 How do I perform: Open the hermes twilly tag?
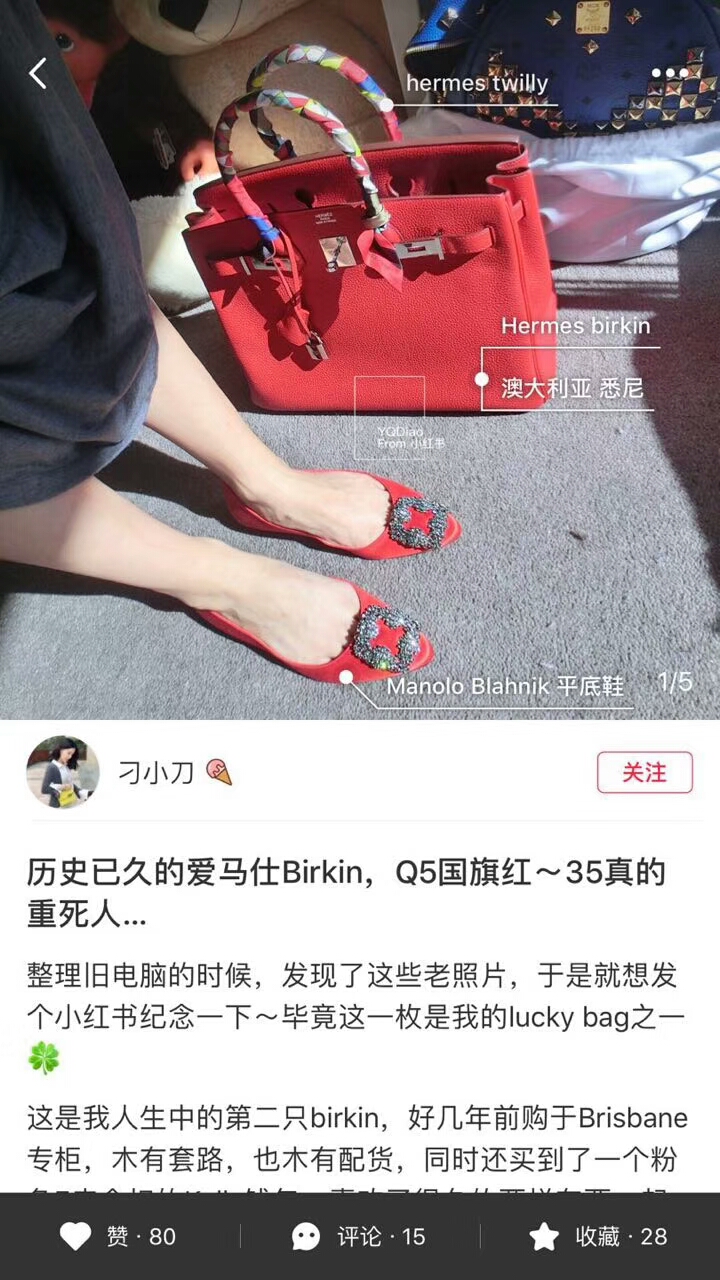[476, 83]
